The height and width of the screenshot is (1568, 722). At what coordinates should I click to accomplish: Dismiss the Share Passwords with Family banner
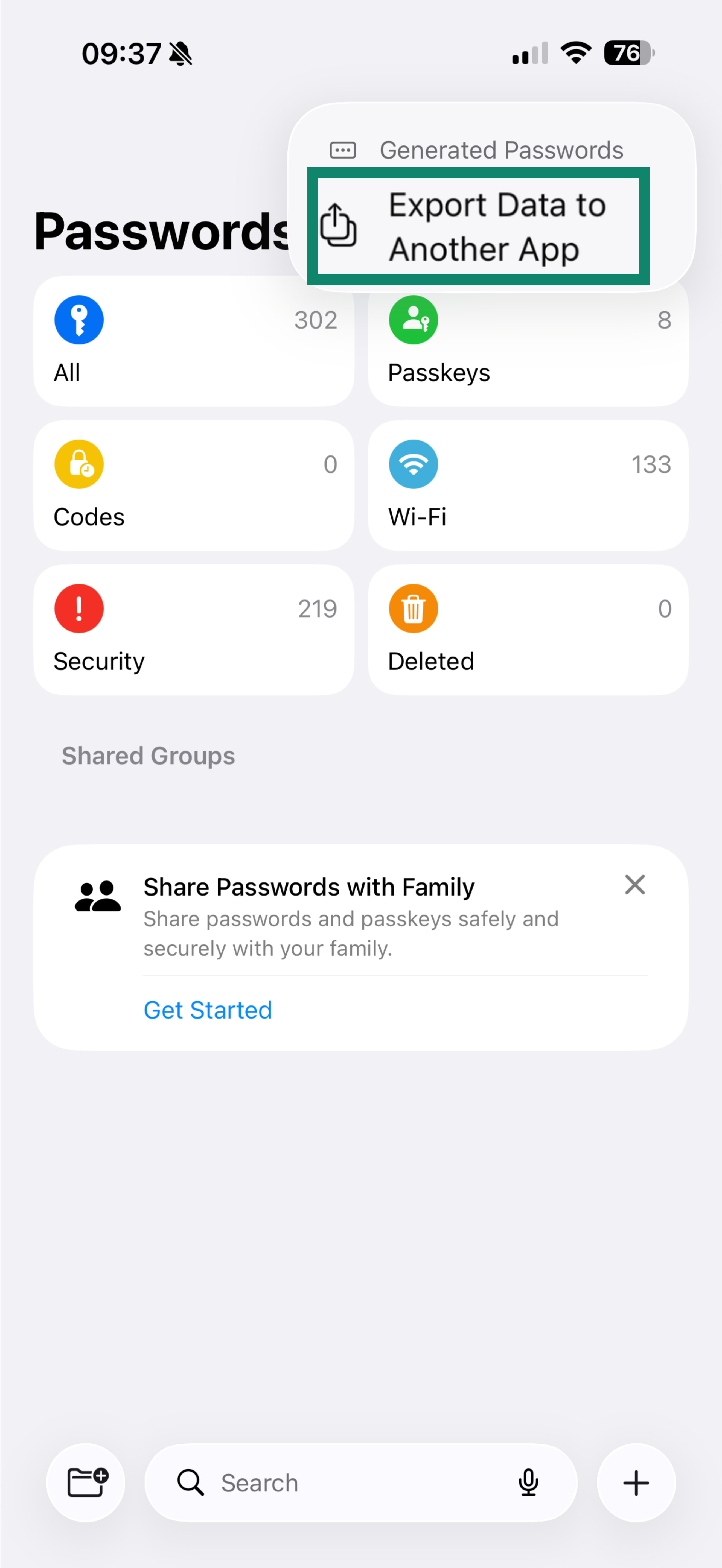tap(634, 884)
